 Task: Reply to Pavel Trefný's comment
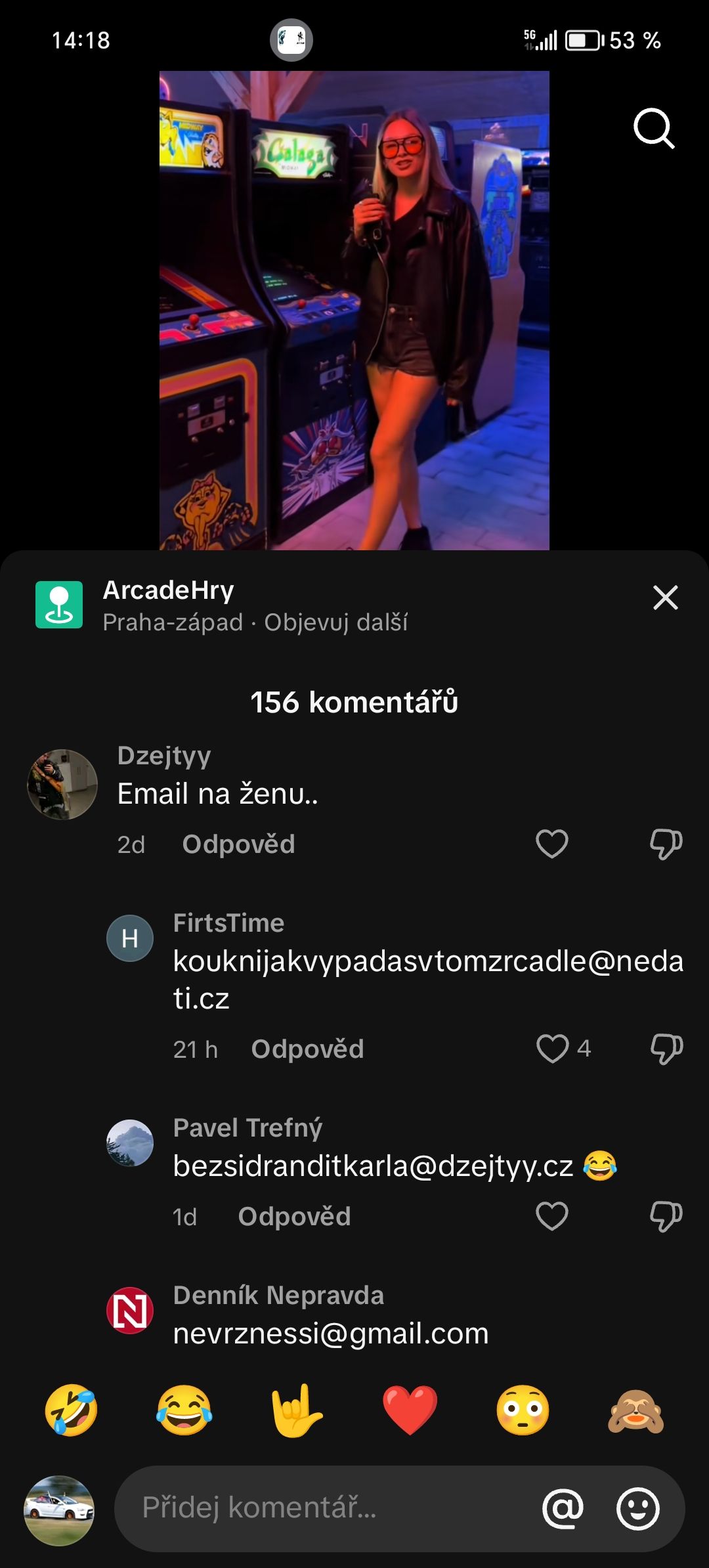tap(294, 1217)
